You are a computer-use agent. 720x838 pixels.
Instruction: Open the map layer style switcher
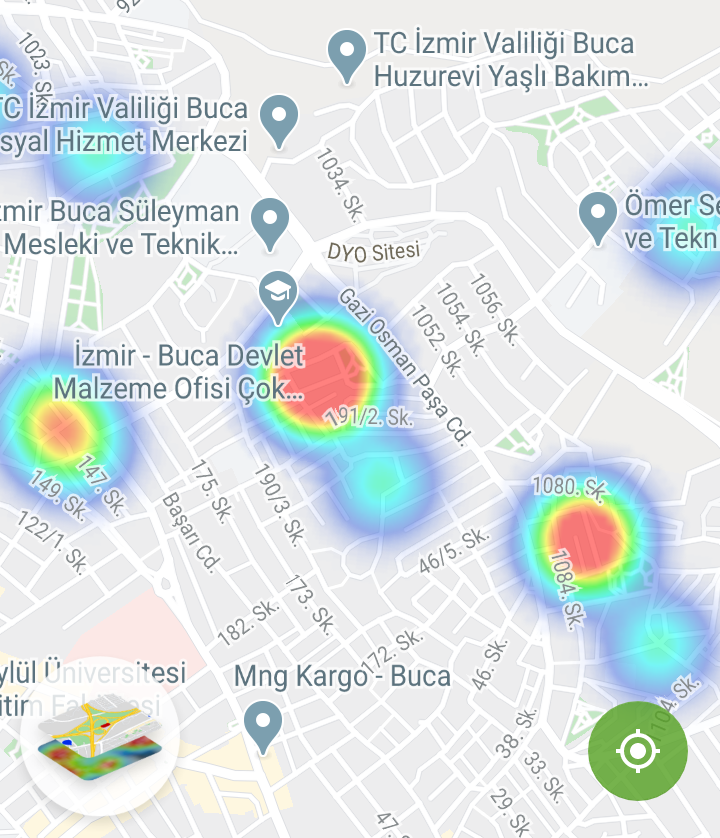pyautogui.click(x=99, y=736)
